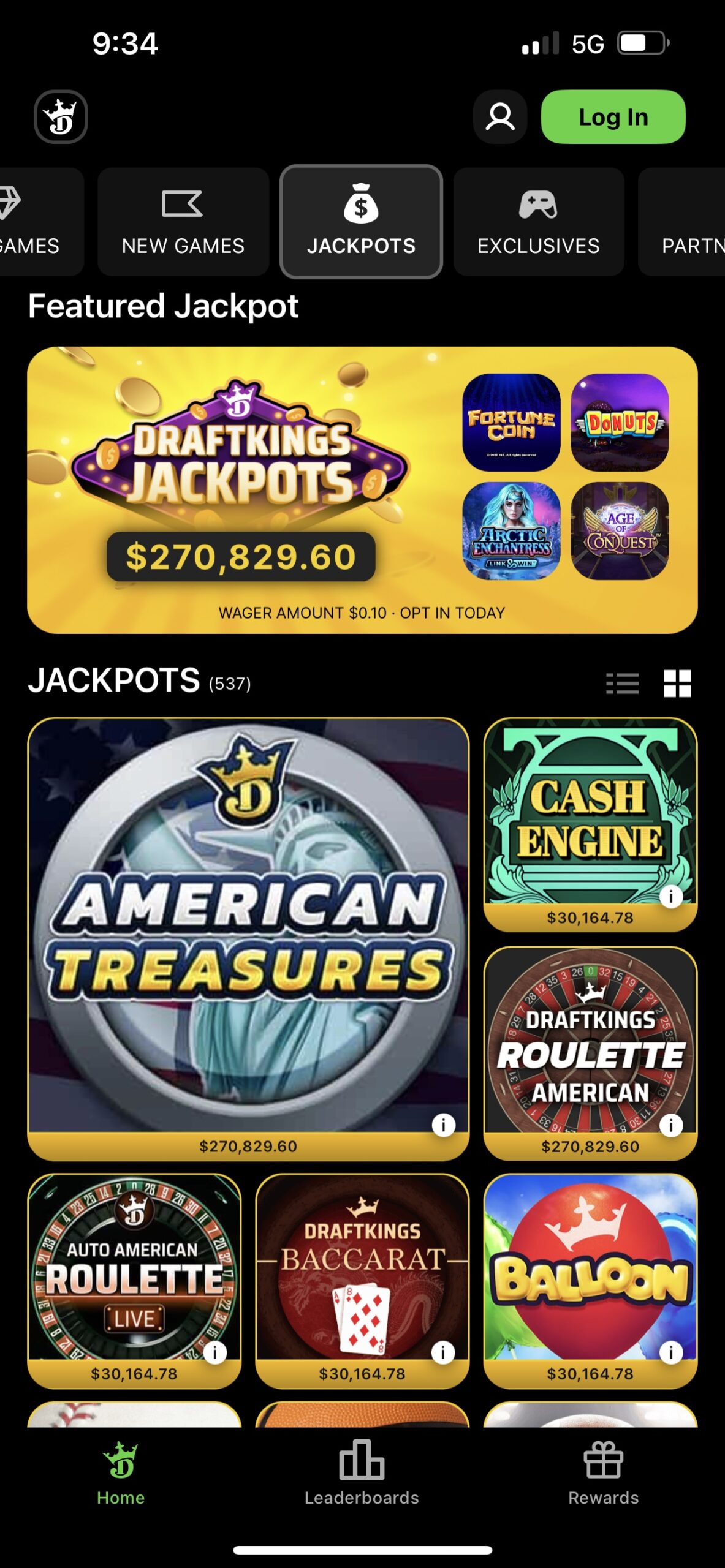Play Auto American Roulette Live
Screen dimensions: 725x1568
134,1268
